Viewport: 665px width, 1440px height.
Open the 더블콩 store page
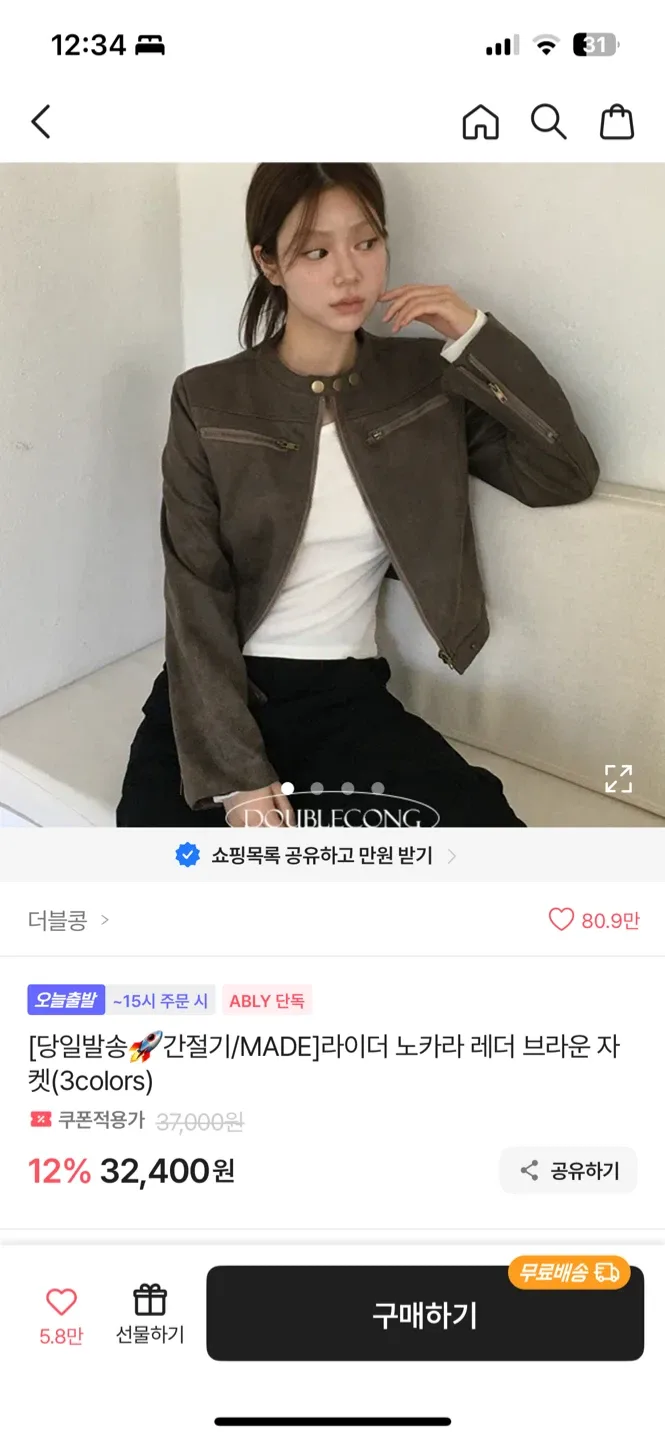point(68,920)
